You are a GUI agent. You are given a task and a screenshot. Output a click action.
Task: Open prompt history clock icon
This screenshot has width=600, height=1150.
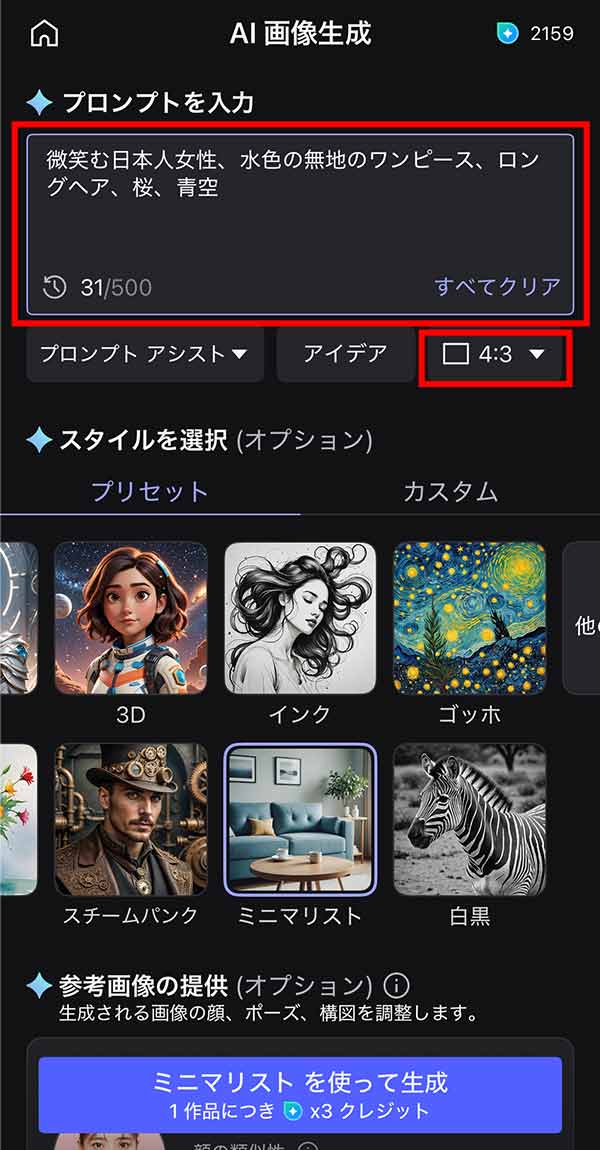(x=54, y=288)
